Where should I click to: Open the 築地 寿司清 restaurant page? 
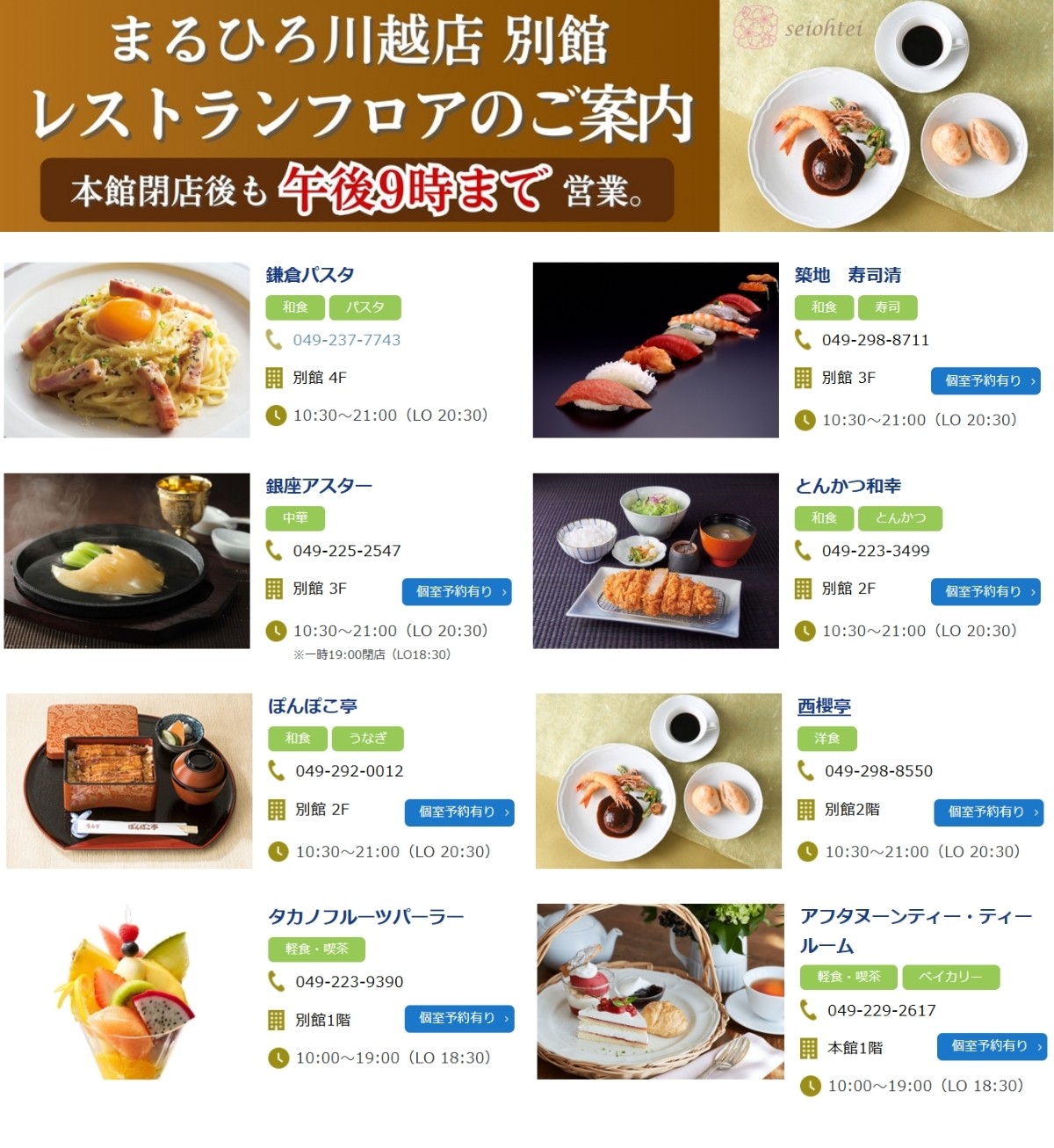coord(848,275)
